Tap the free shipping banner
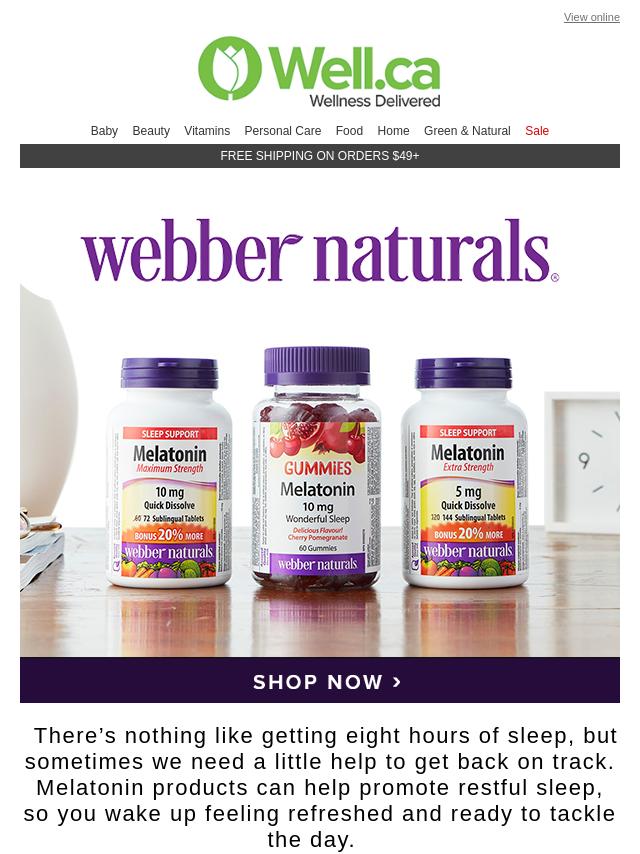The height and width of the screenshot is (854, 640). pyautogui.click(x=320, y=156)
